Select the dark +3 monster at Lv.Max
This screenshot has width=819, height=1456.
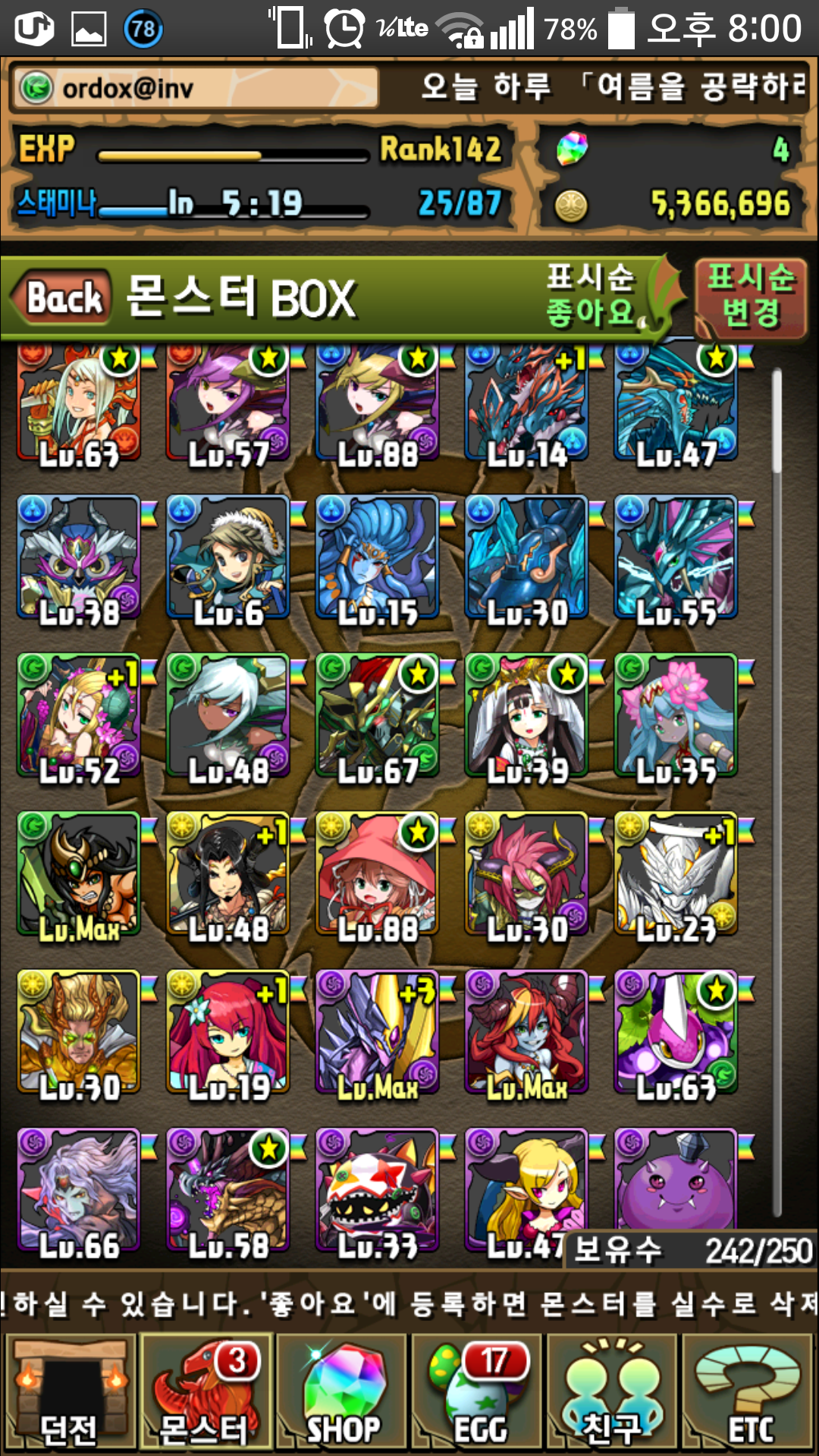tap(378, 1033)
